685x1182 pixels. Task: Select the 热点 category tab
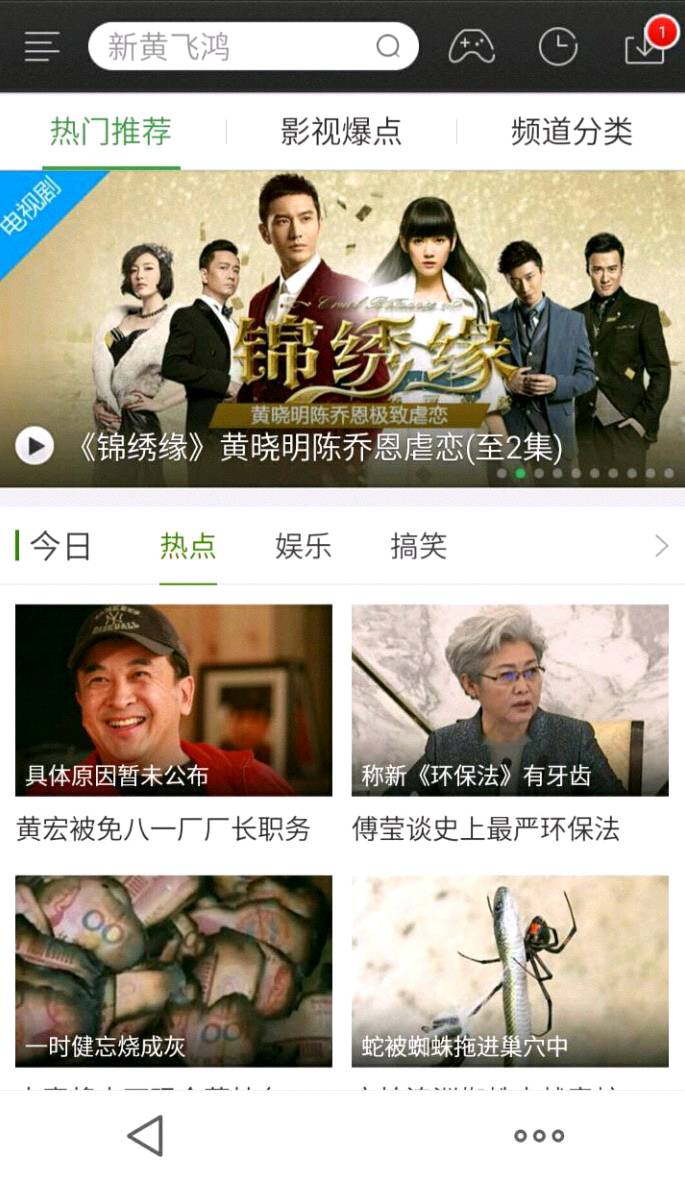188,546
